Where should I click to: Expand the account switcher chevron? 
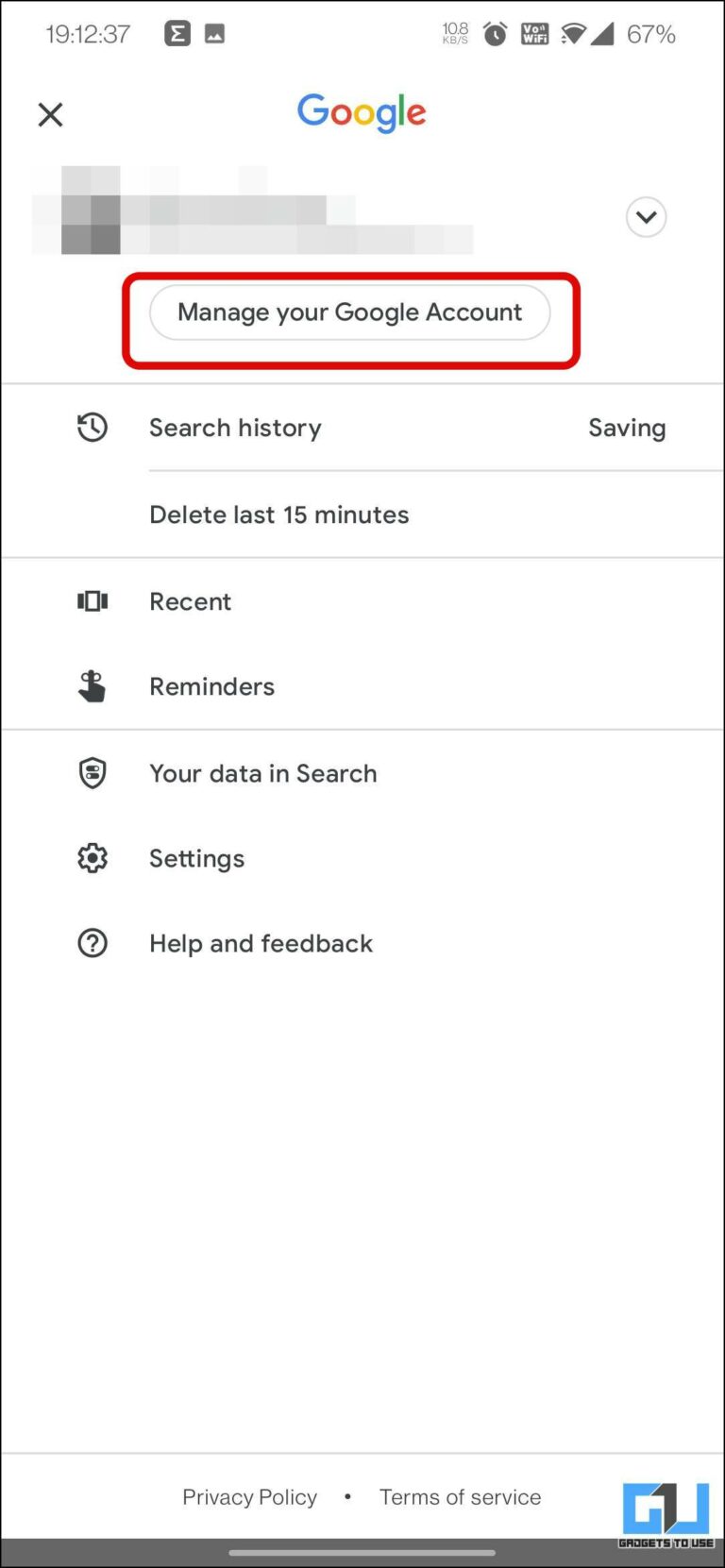click(x=646, y=217)
